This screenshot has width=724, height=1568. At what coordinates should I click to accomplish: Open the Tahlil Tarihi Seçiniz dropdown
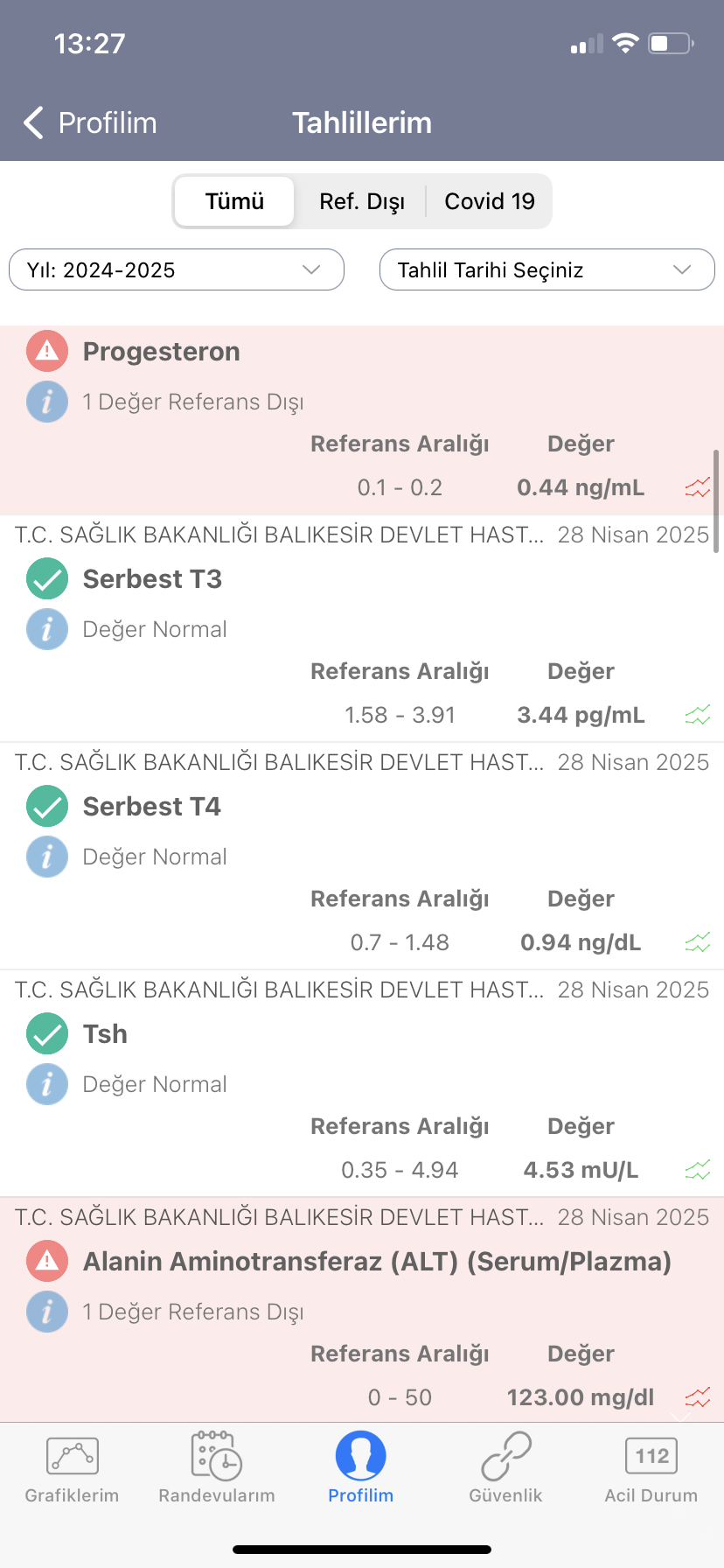click(x=547, y=269)
